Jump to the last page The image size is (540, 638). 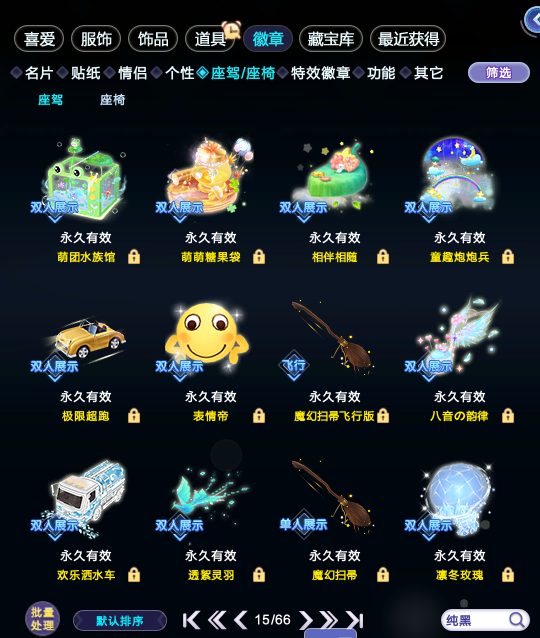pyautogui.click(x=354, y=621)
